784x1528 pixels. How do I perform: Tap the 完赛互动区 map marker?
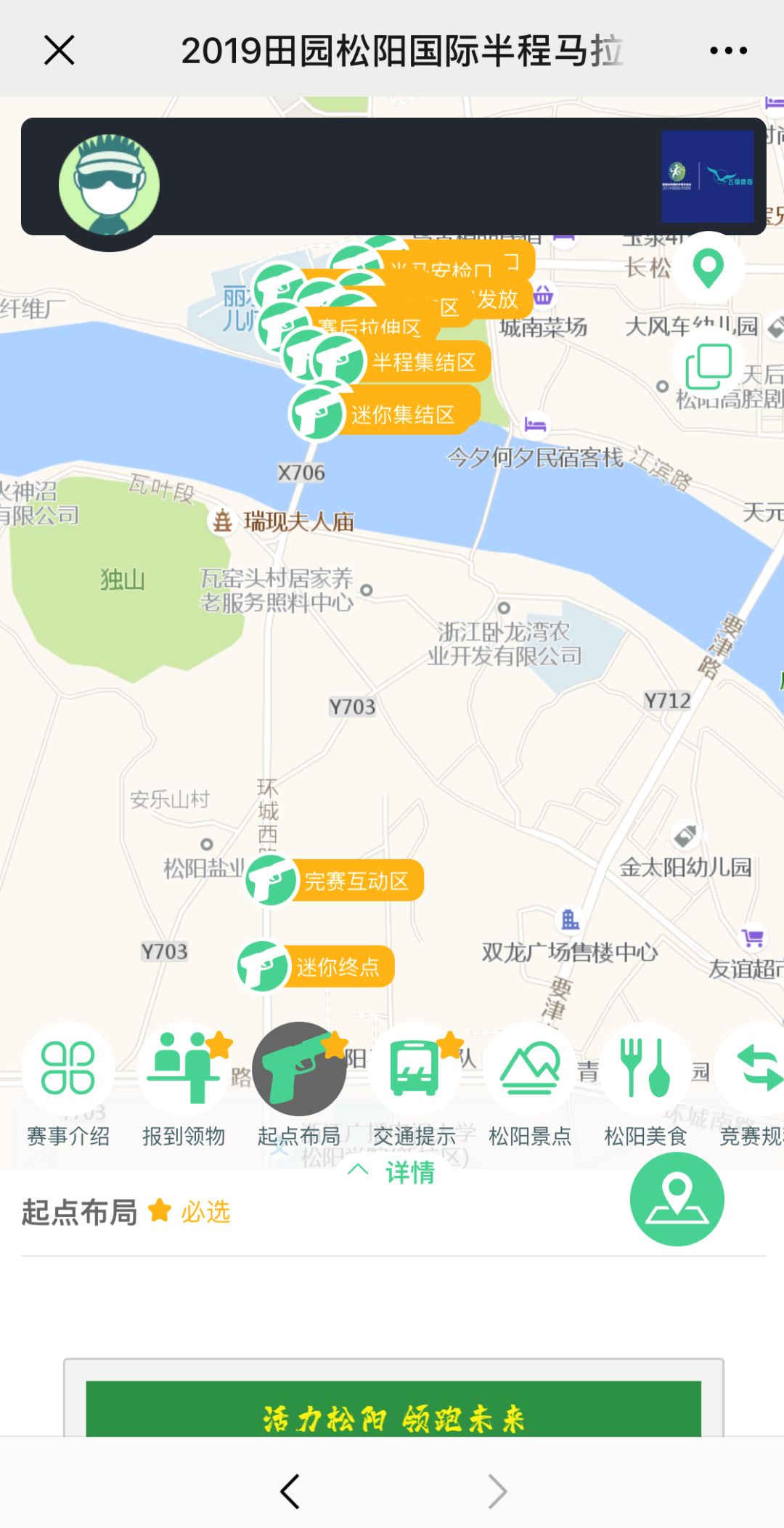[334, 880]
